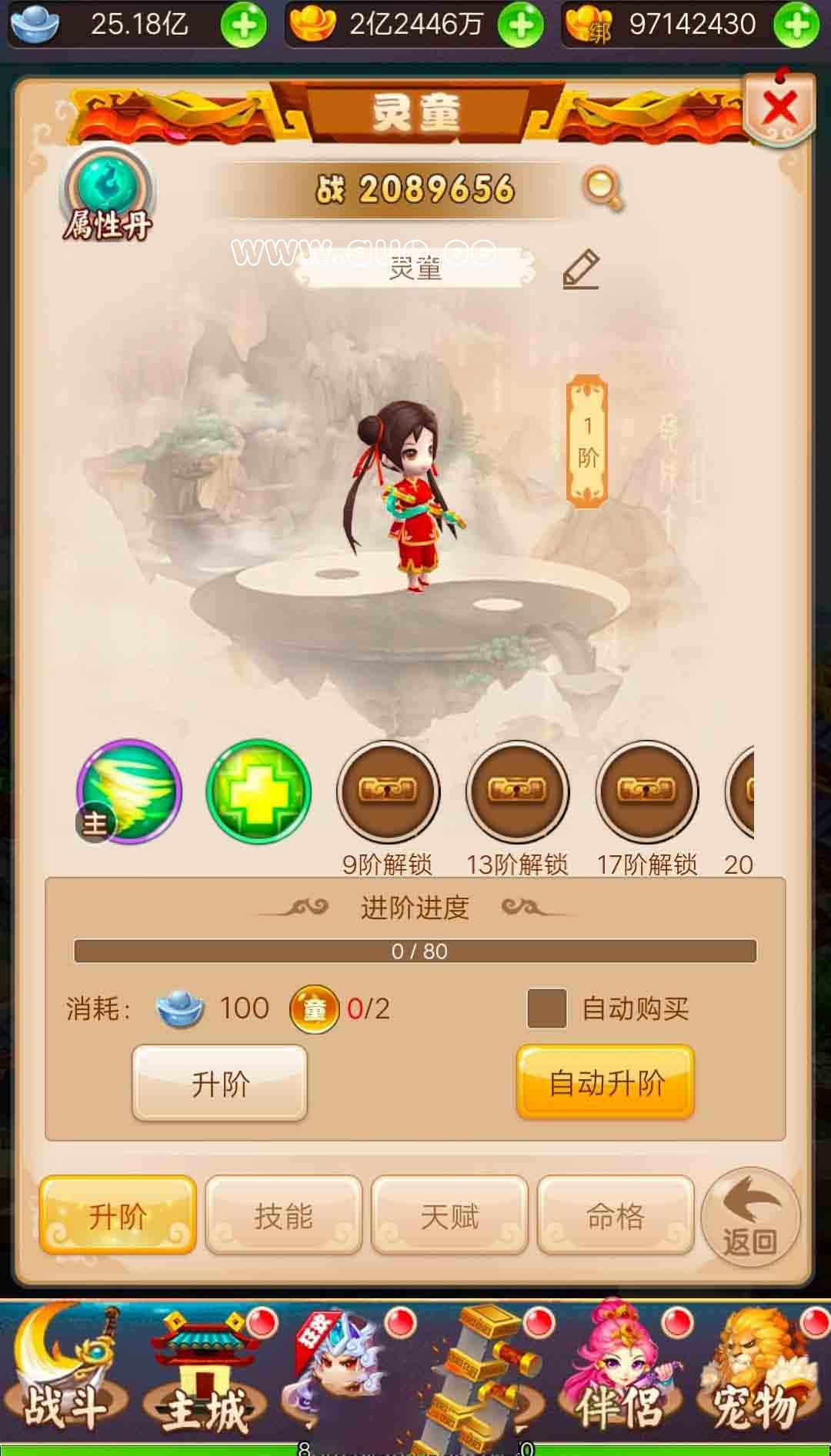Switch to the 命格 tab

click(615, 1216)
